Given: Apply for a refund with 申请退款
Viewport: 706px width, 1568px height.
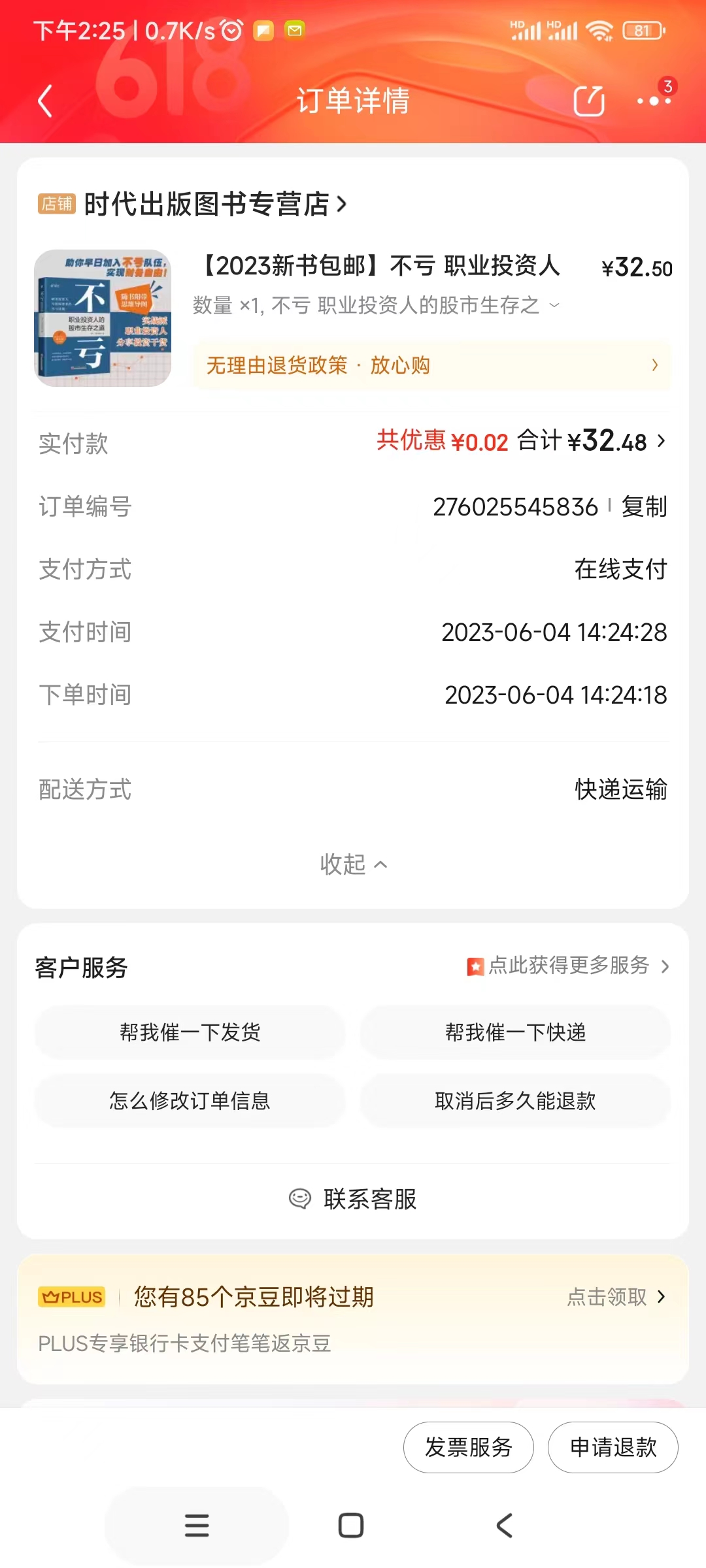Looking at the screenshot, I should tap(613, 1447).
